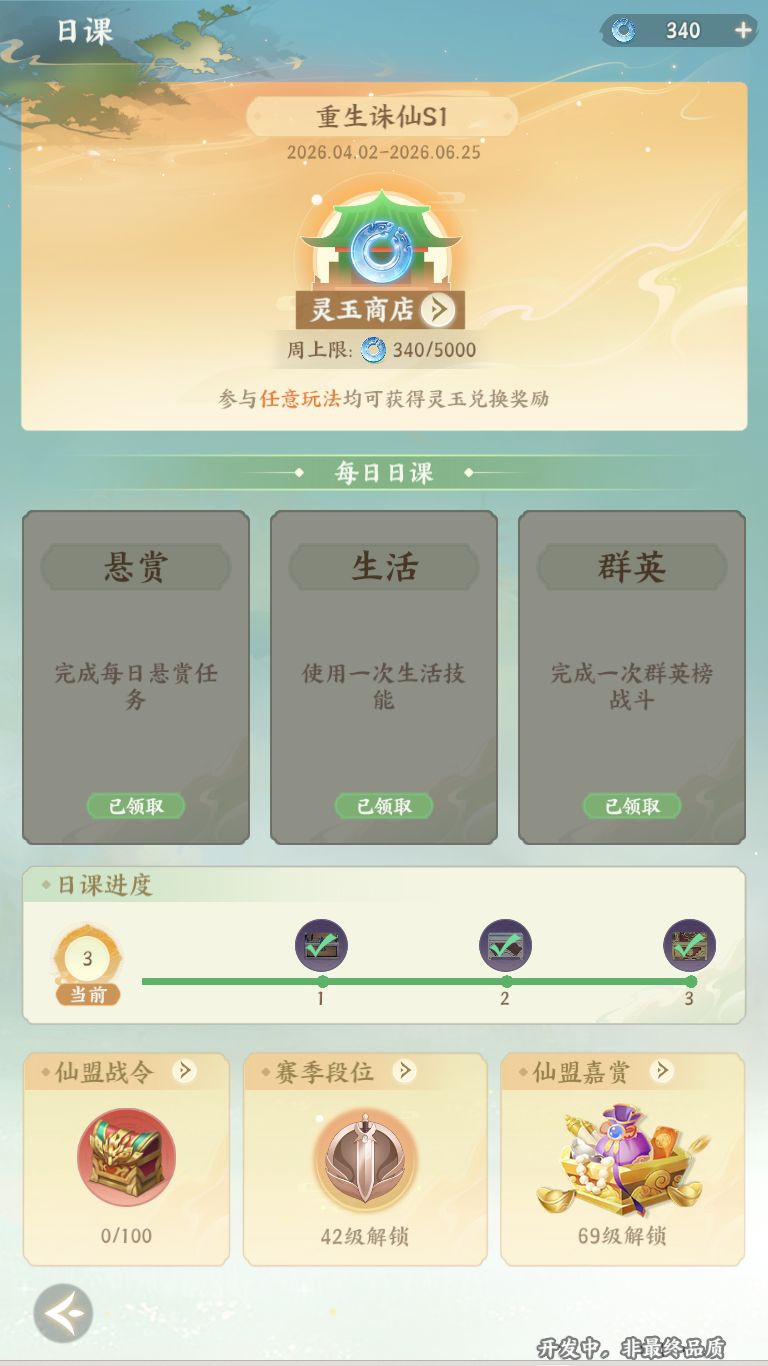768x1366 pixels.
Task: Click milestone 1 checkmark reward icon
Action: point(320,945)
